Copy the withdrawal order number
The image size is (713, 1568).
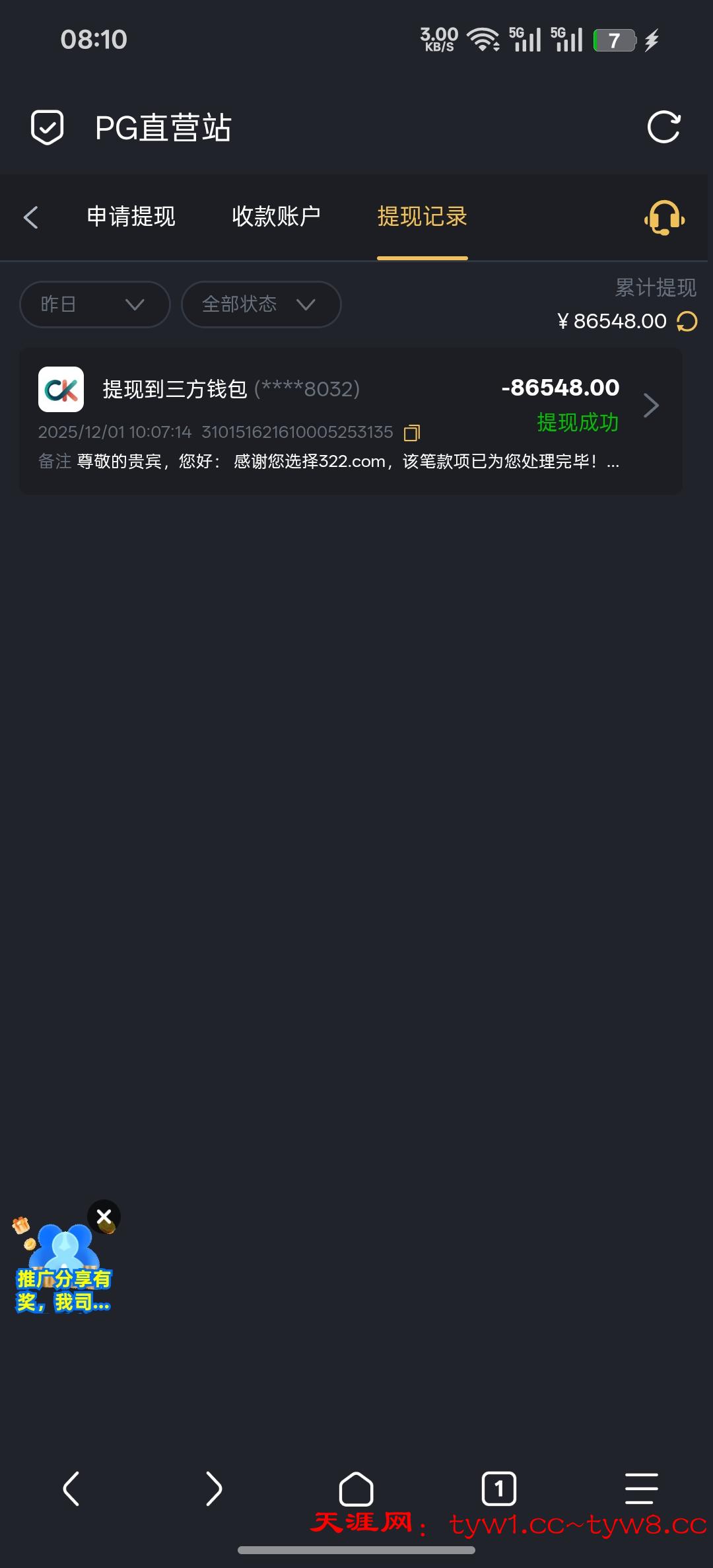pyautogui.click(x=412, y=433)
